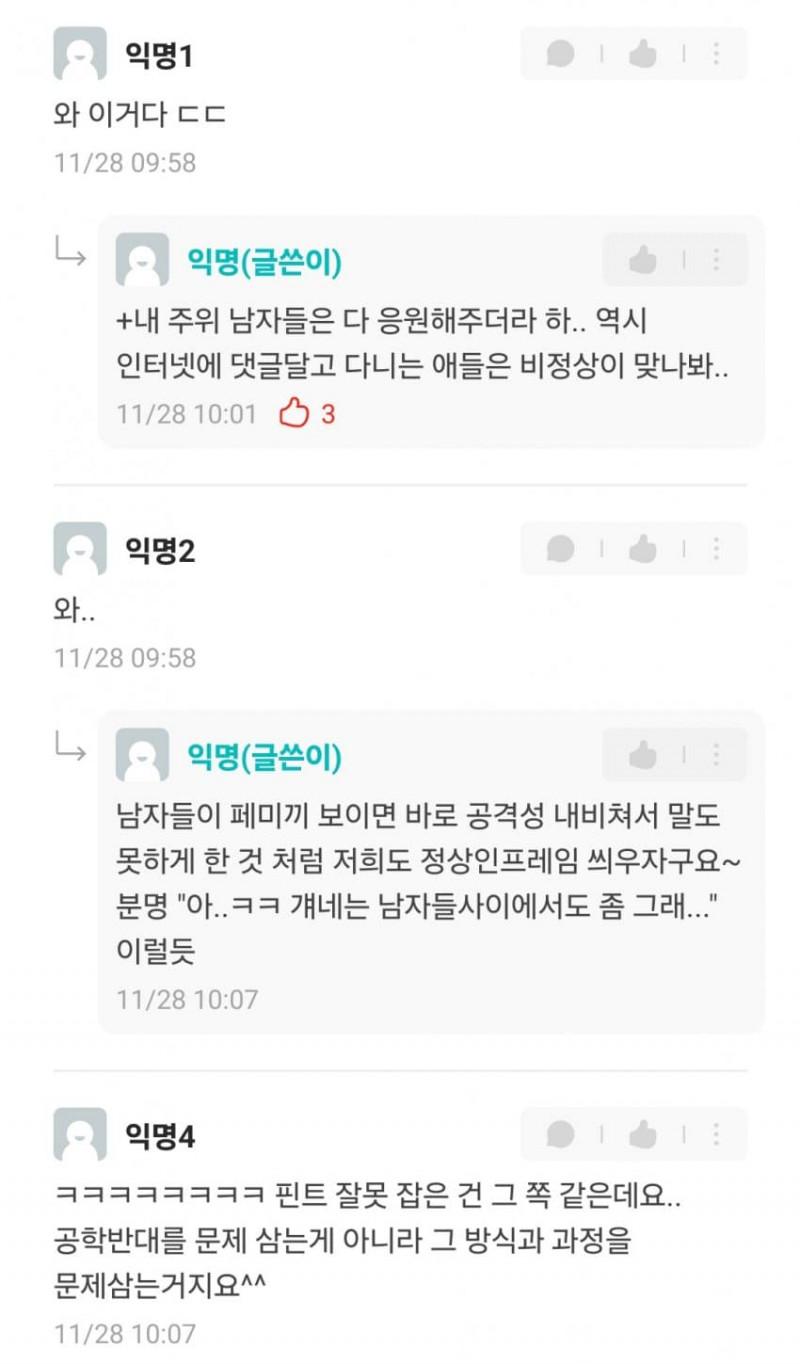The image size is (800, 1364).
Task: Like 익명2's comment
Action: [643, 548]
